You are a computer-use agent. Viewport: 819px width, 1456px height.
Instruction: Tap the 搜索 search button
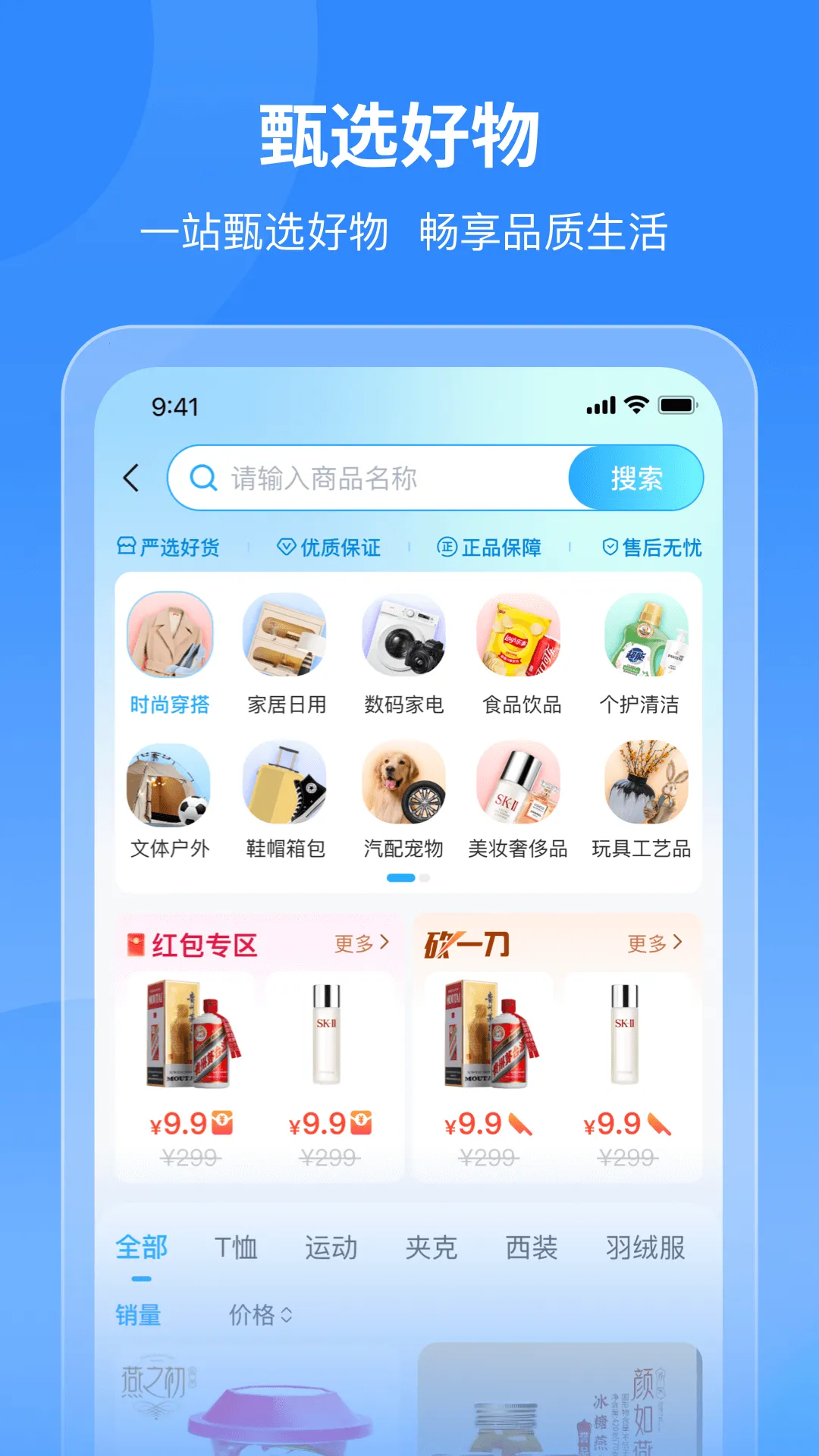[635, 478]
